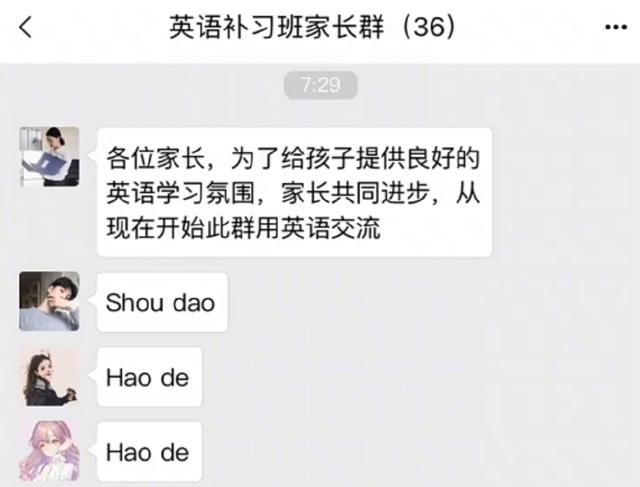Open the avatar beside the first "Hao de"
The image size is (640, 487).
(x=49, y=377)
